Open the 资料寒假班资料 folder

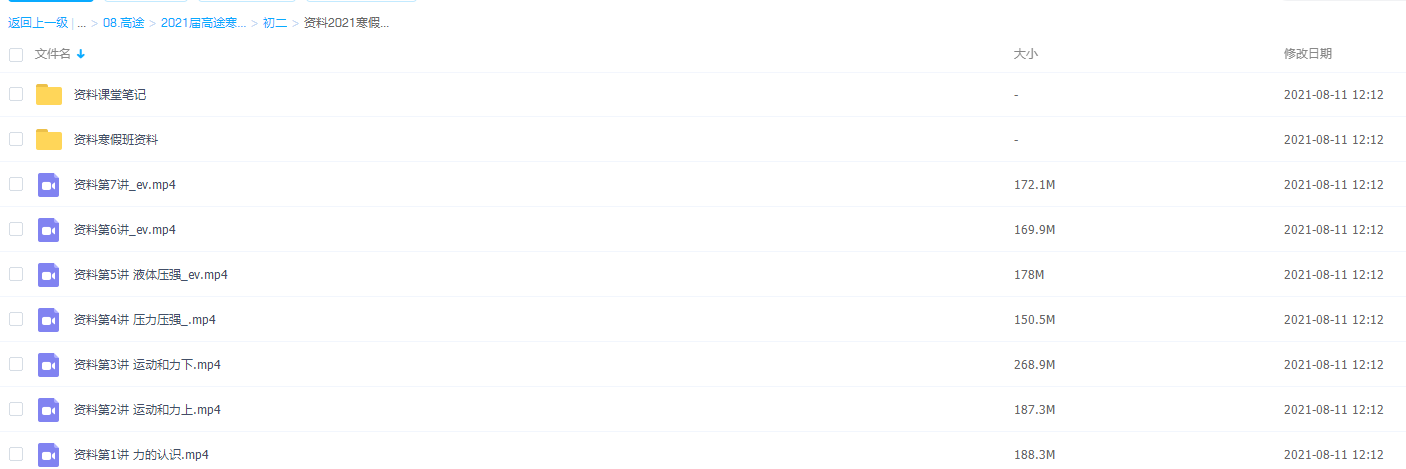[x=116, y=140]
